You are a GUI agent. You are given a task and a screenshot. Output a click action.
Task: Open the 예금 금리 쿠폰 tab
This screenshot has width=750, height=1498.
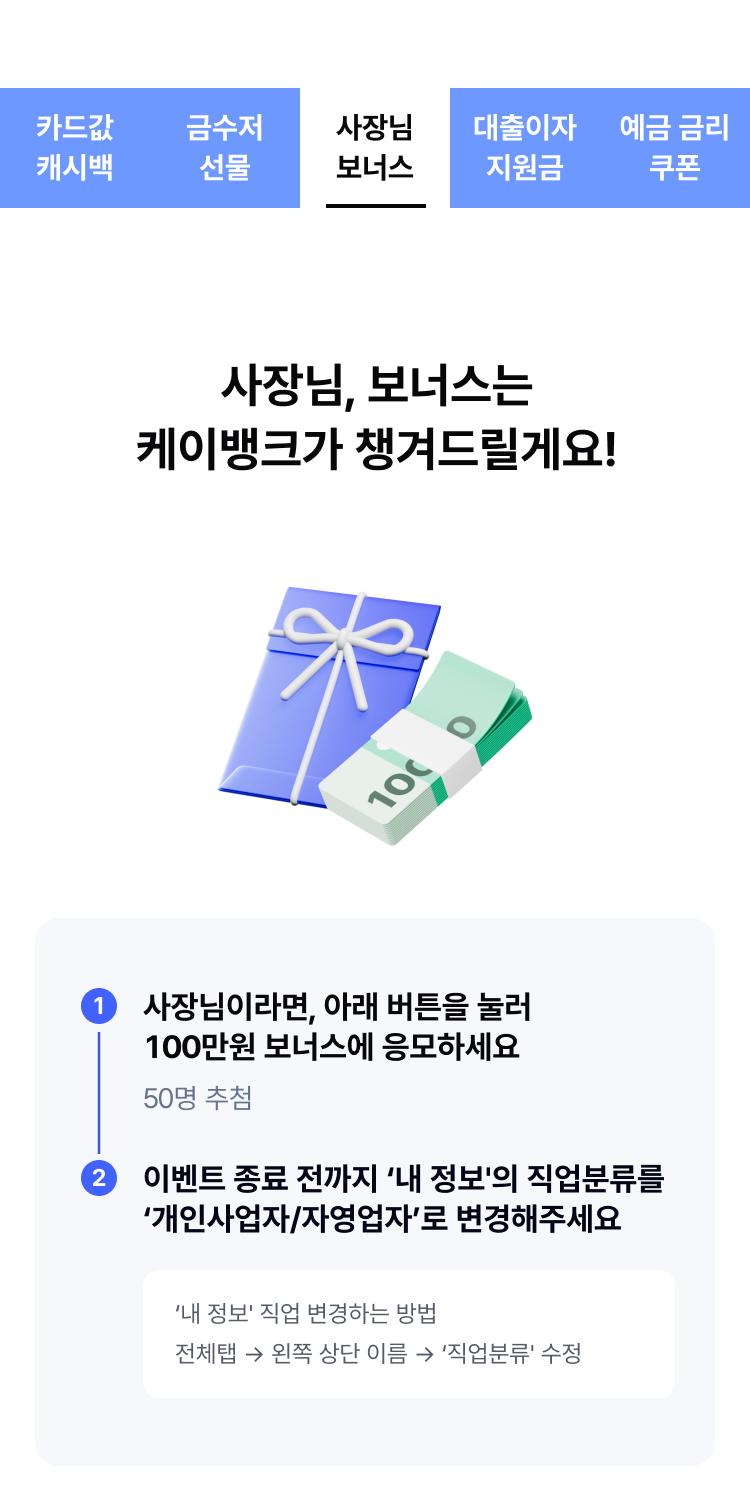(x=676, y=148)
